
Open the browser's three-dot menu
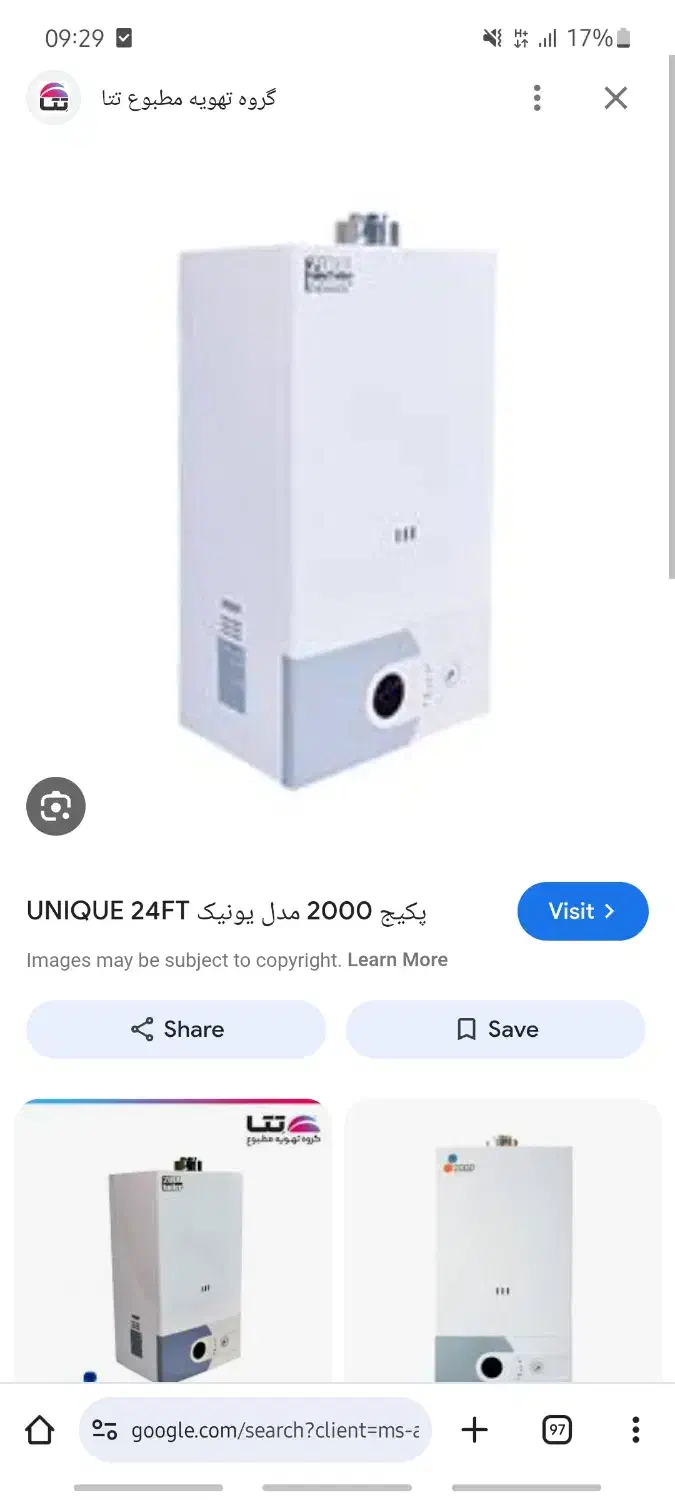pyautogui.click(x=635, y=1430)
